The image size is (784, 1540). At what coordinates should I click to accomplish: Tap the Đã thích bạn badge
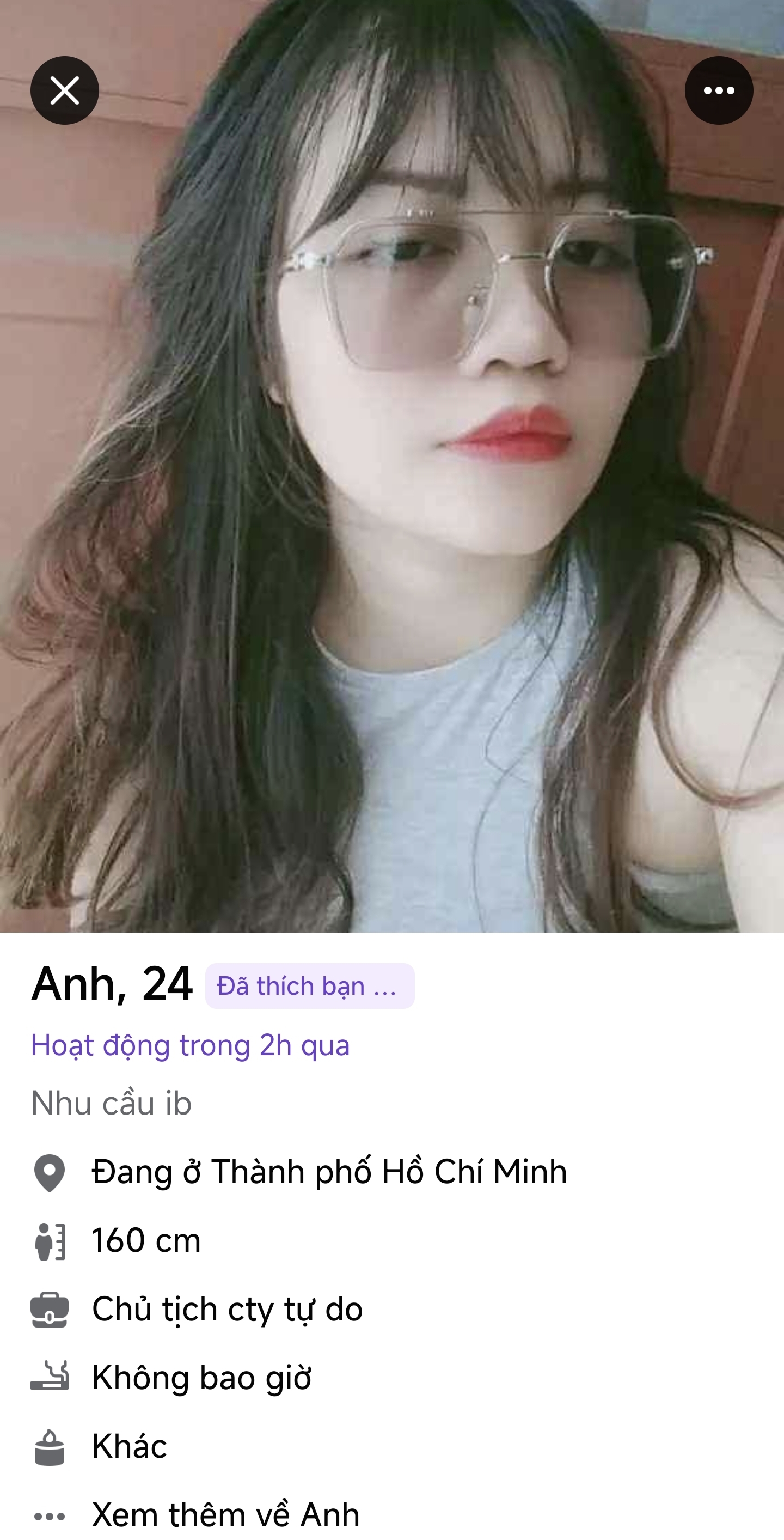click(310, 986)
